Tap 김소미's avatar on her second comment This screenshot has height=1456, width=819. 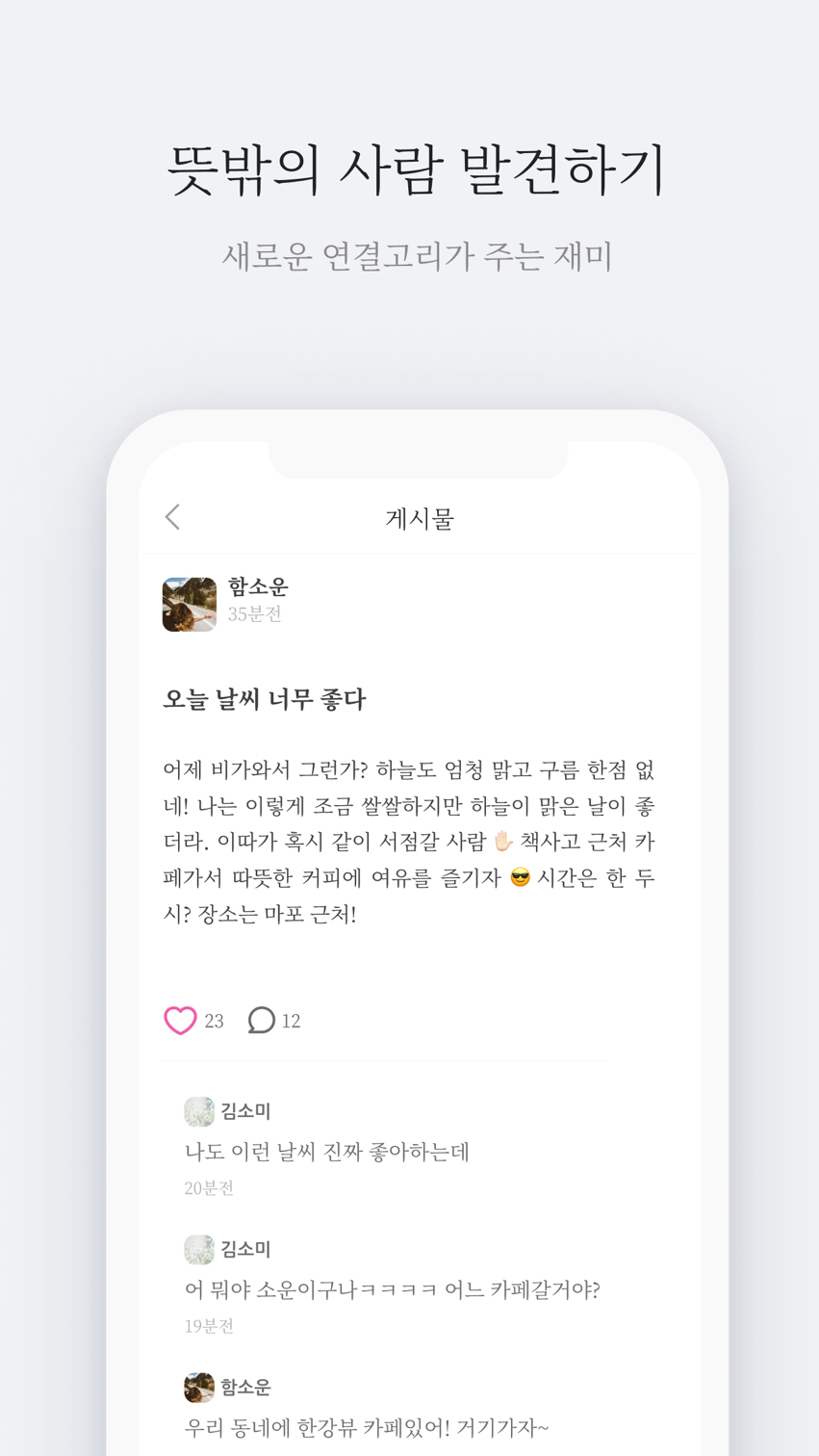click(x=198, y=1249)
